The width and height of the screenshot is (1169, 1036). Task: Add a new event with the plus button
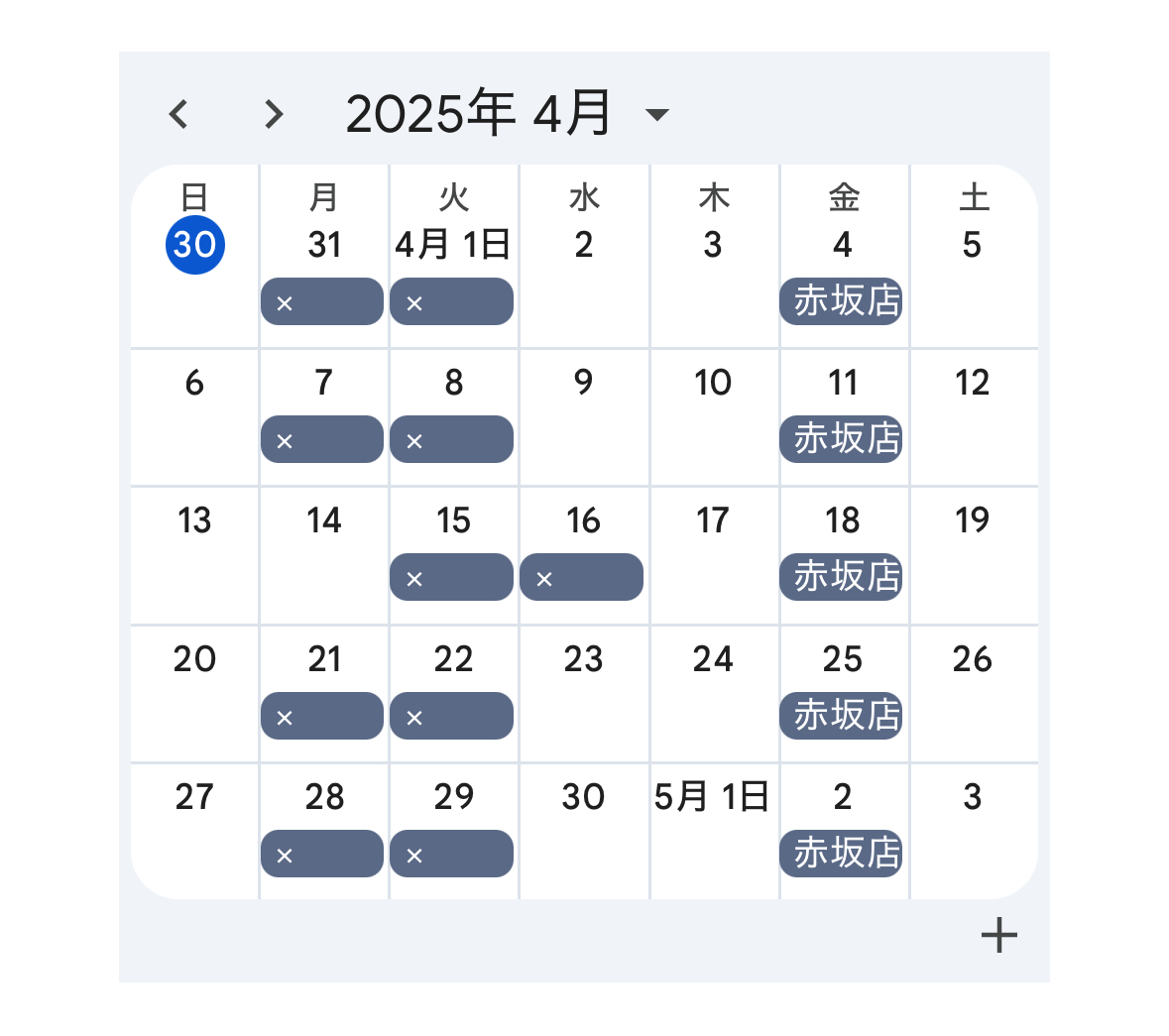[998, 935]
